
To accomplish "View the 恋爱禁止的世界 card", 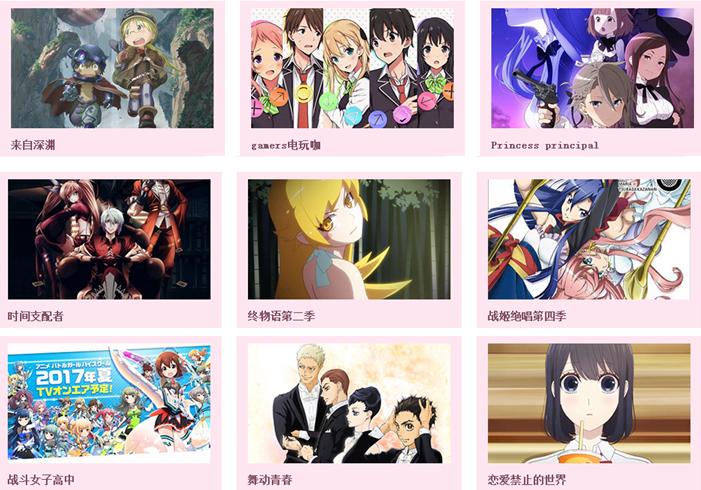I will click(x=589, y=403).
